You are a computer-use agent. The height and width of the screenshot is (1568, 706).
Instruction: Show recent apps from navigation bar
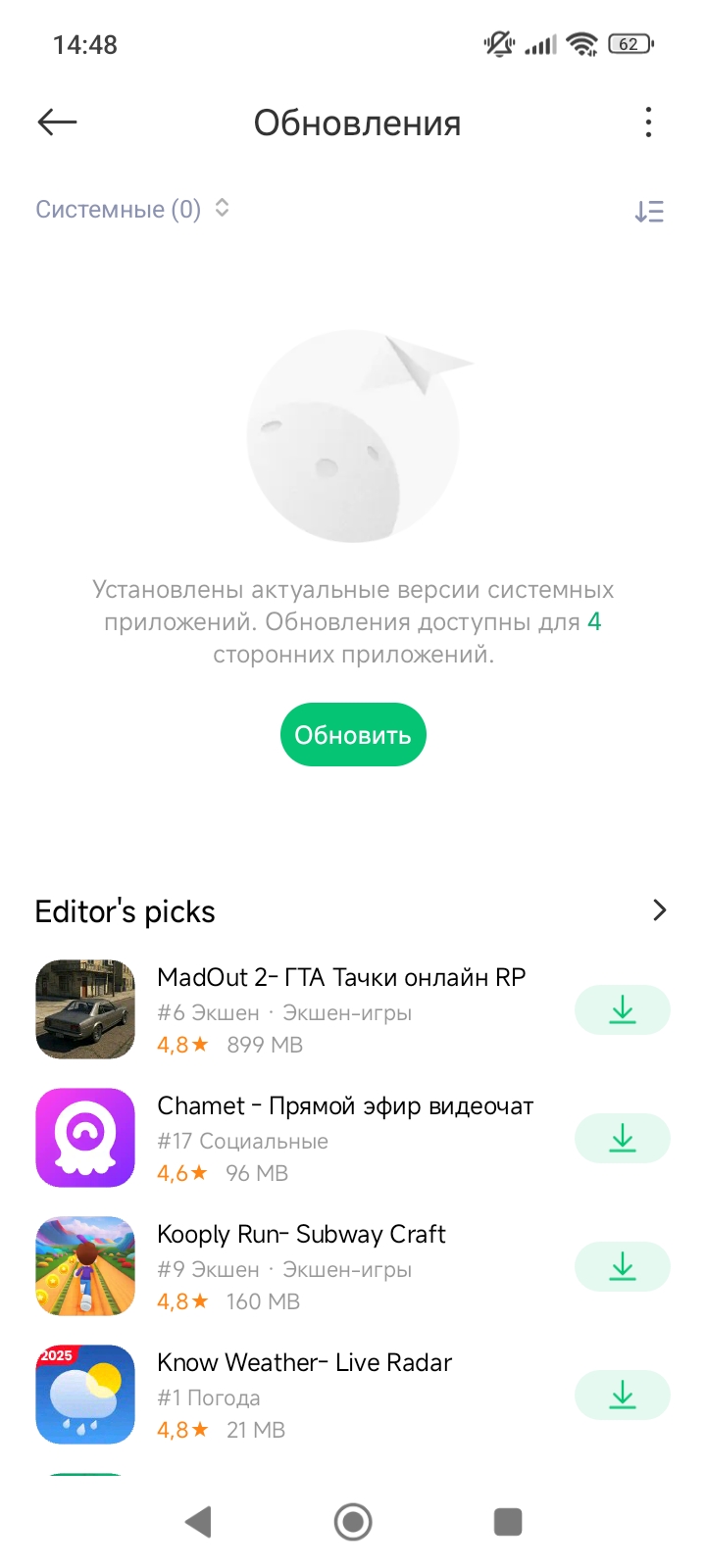pyautogui.click(x=507, y=1522)
